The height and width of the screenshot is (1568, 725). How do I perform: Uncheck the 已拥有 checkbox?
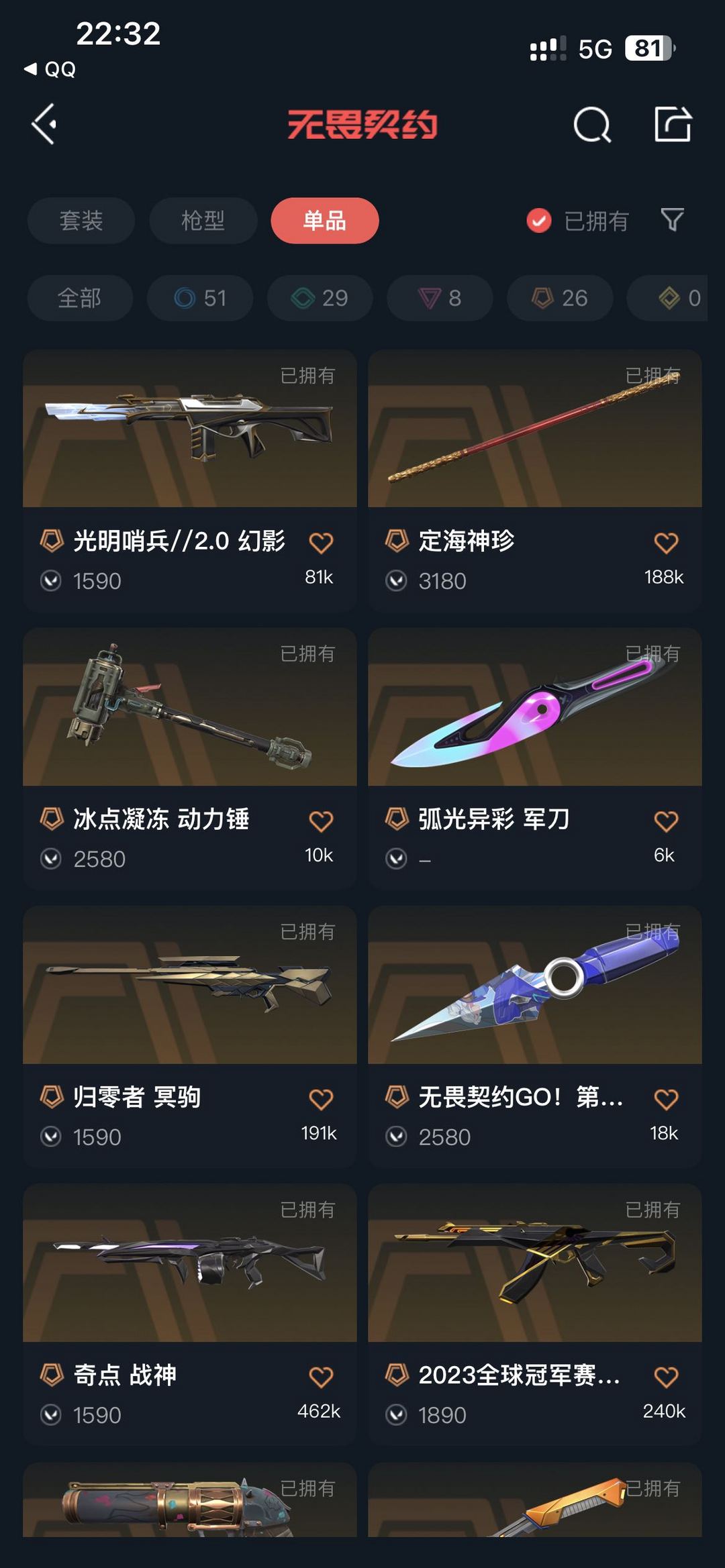539,221
